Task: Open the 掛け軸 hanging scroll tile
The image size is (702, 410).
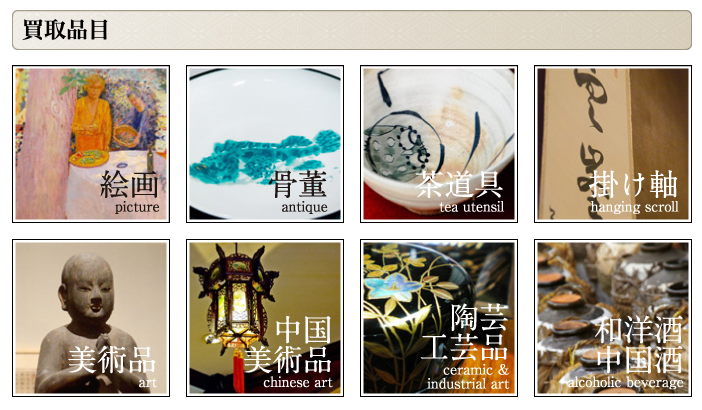Action: [612, 144]
